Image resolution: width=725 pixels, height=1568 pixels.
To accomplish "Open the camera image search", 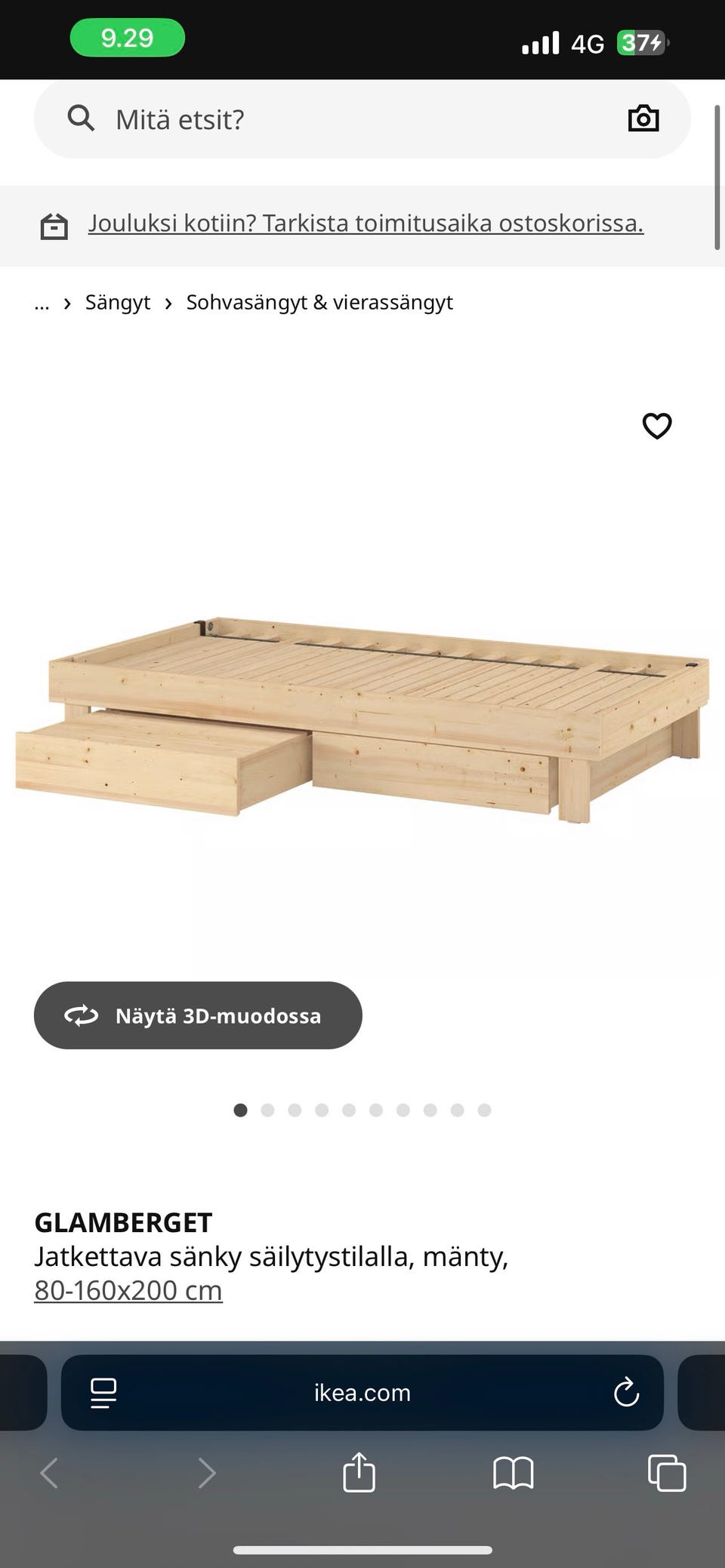I will click(643, 119).
